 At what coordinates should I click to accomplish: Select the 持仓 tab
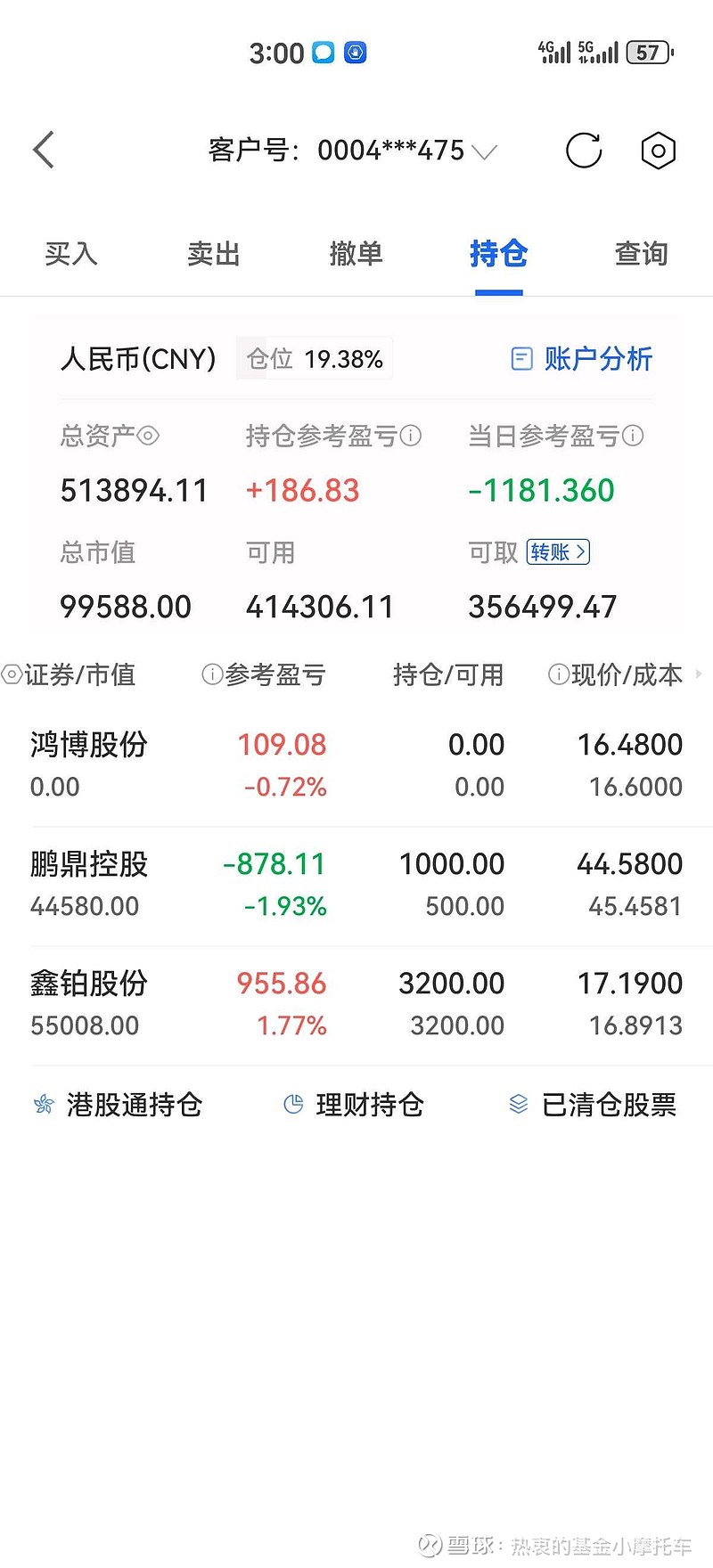tap(498, 254)
